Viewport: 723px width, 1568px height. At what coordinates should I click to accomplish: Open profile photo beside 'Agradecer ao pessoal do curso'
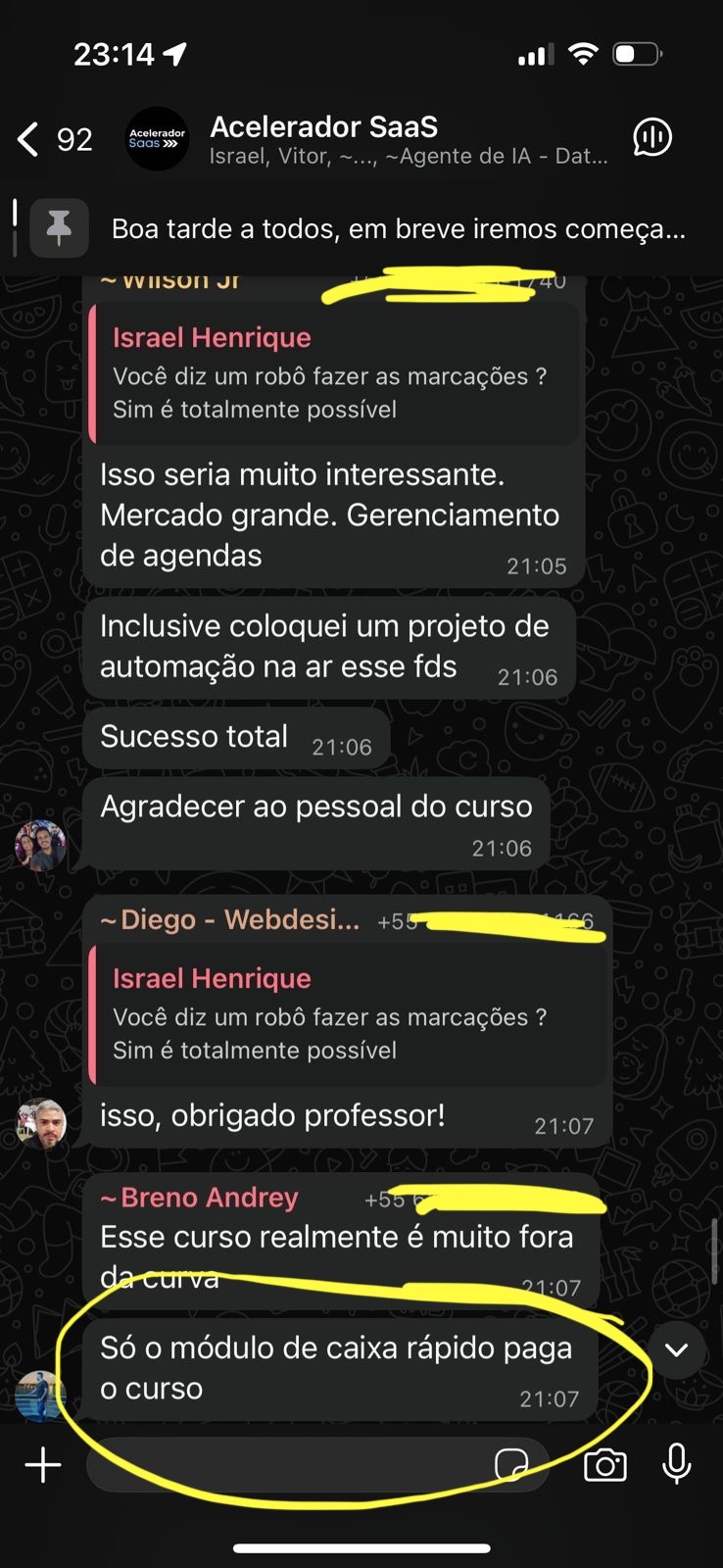tap(41, 845)
